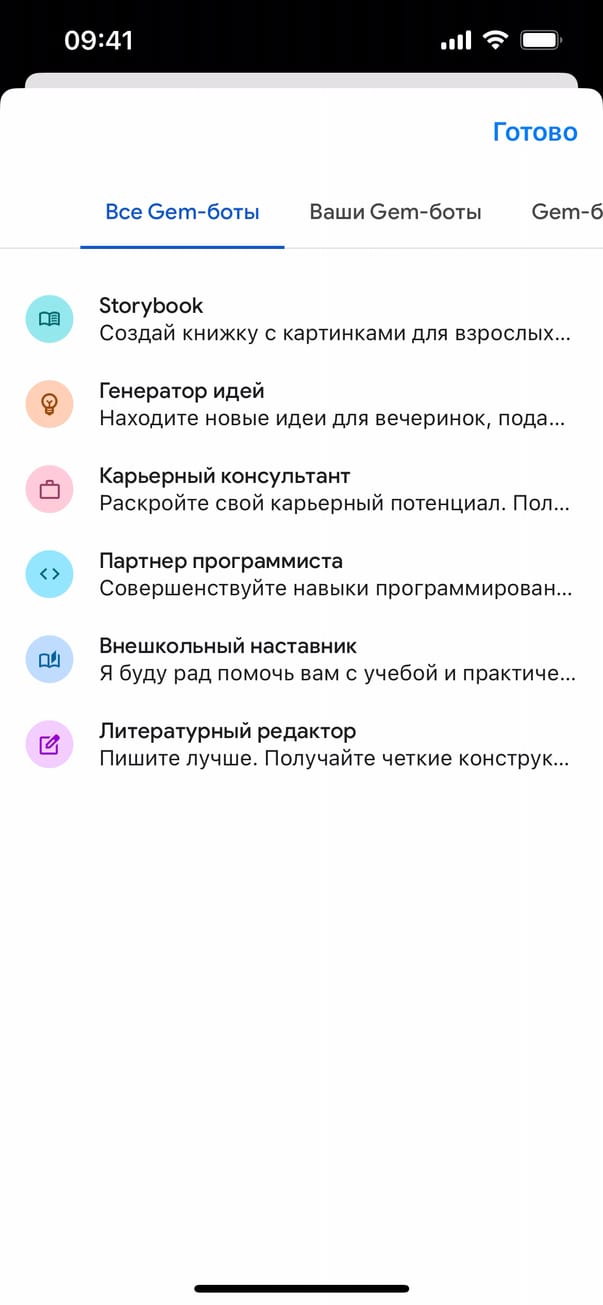Viewport: 603px width, 1305px height.
Task: Switch to the Ваши Gem-боты tab
Action: point(395,212)
